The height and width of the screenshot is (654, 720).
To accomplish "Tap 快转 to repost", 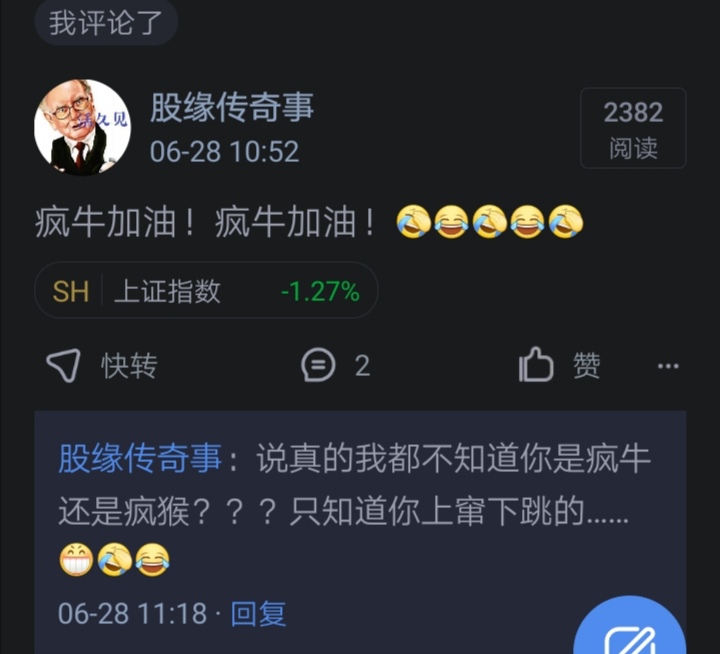I will coord(103,367).
